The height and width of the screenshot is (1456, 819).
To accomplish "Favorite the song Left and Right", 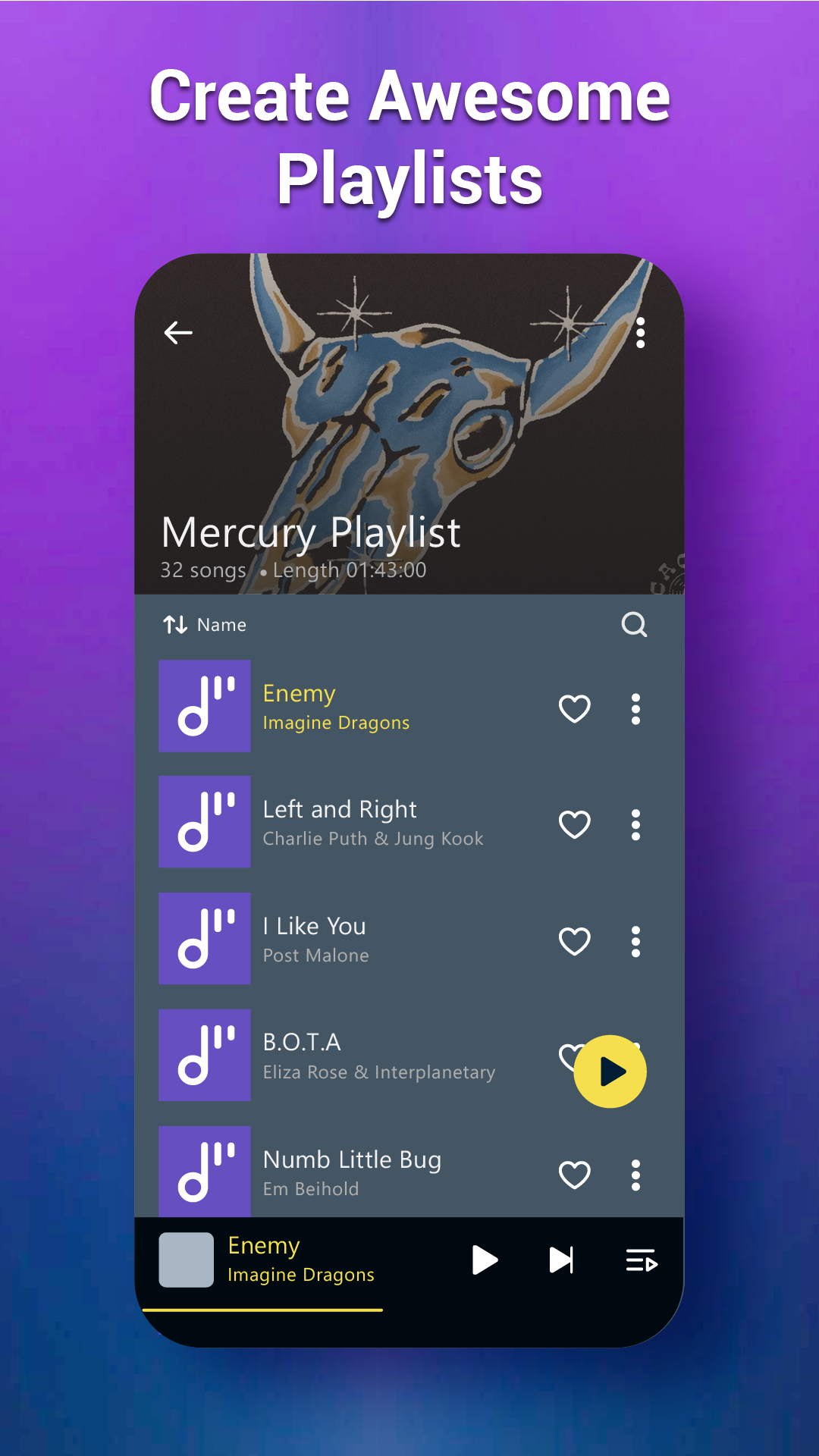I will click(575, 824).
